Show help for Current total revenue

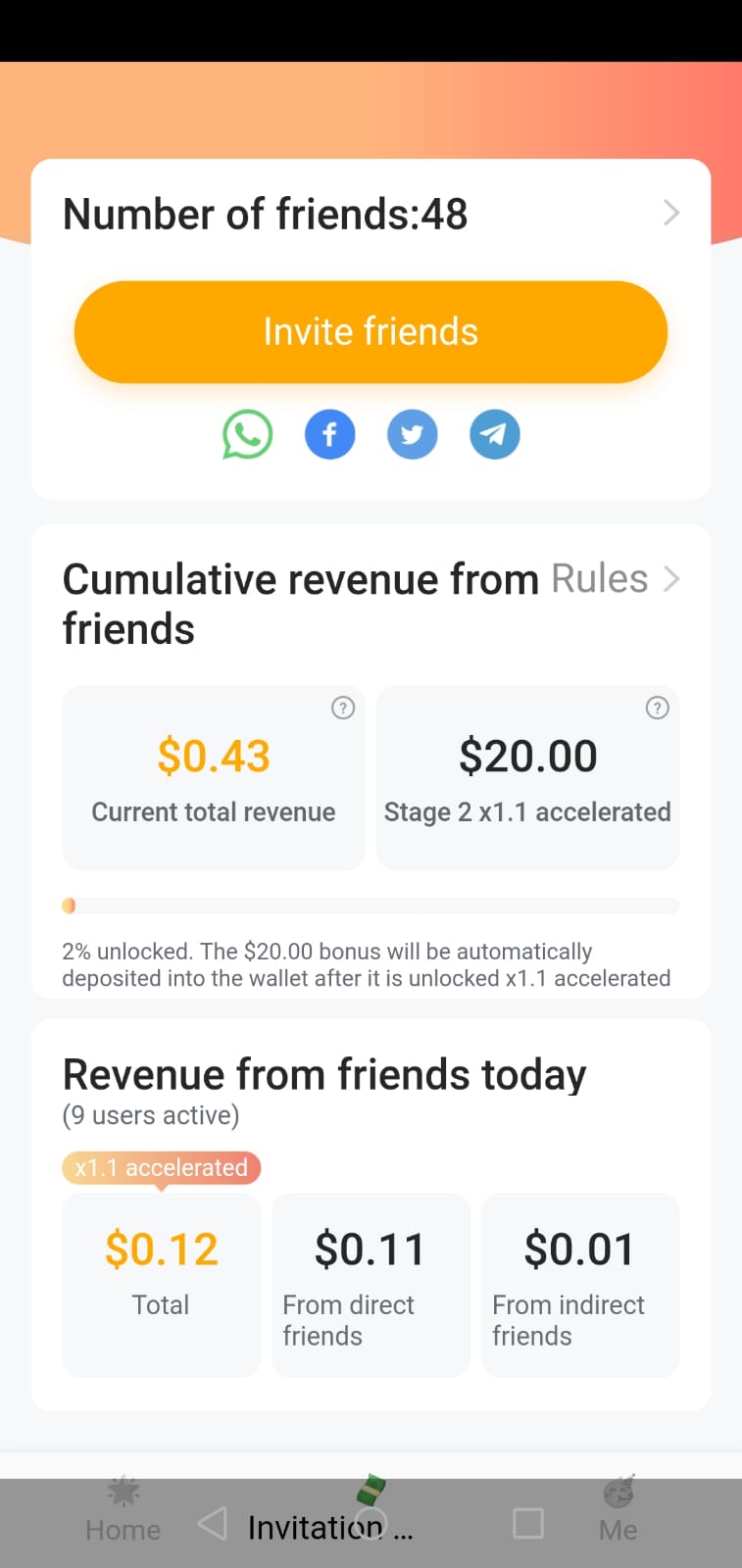(342, 708)
